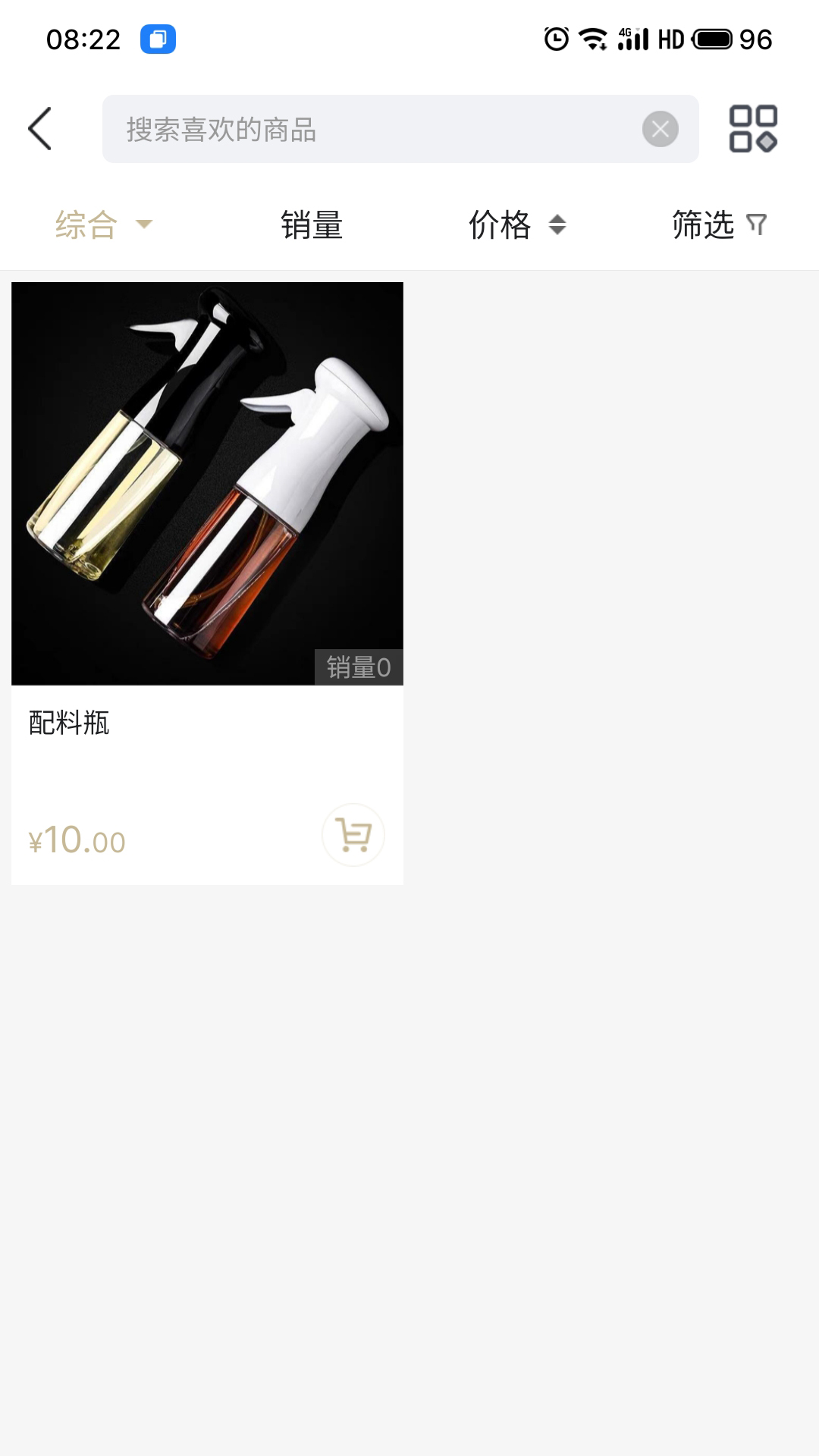The height and width of the screenshot is (1456, 819).
Task: Switch the product layout view
Action: tap(753, 129)
